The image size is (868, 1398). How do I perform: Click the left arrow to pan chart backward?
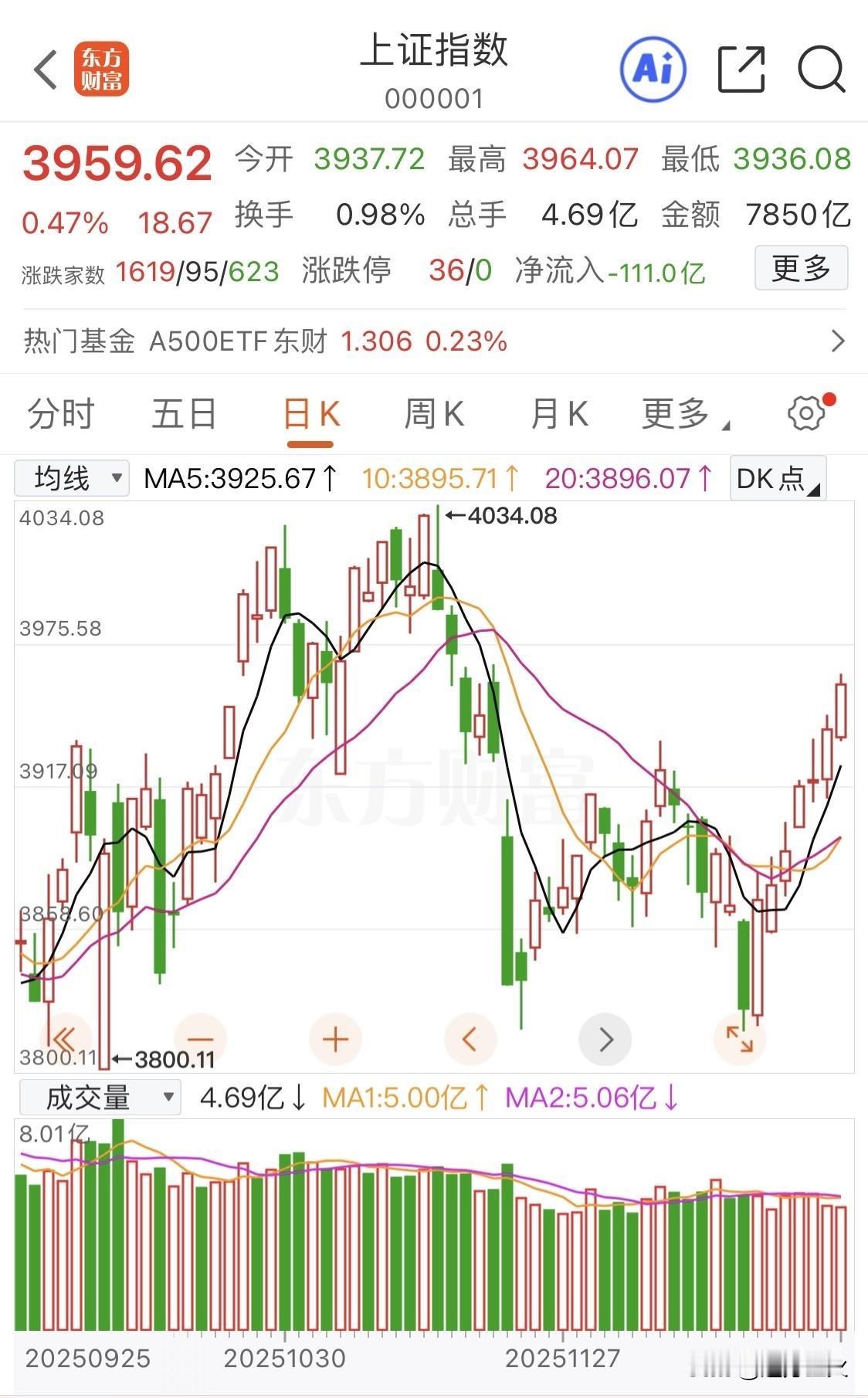coord(470,1040)
